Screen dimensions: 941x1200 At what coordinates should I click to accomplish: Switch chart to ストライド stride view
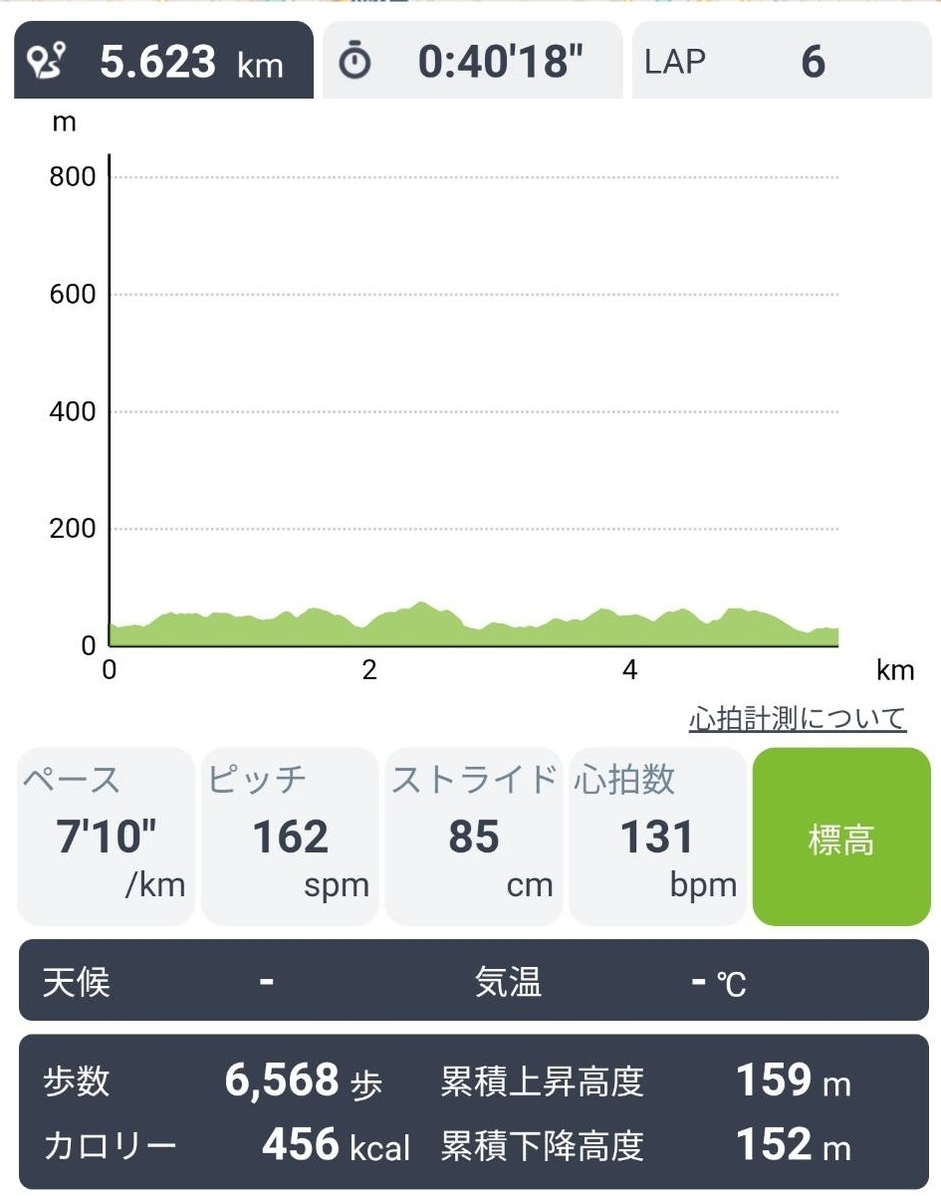point(472,838)
